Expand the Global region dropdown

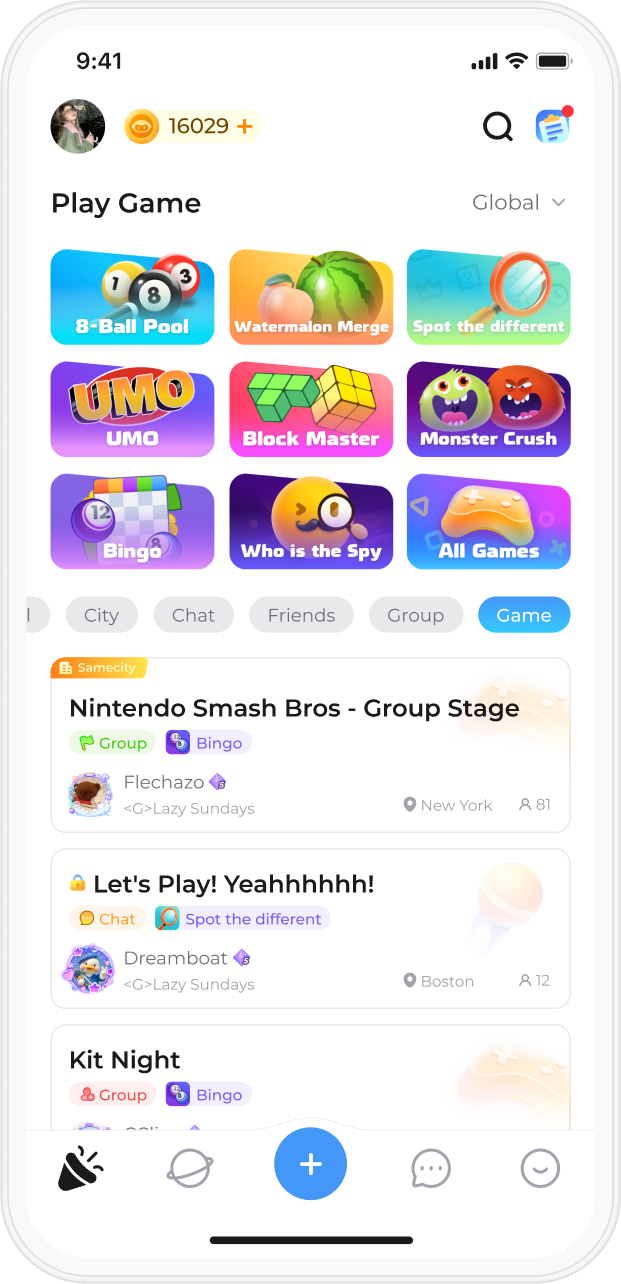[519, 203]
